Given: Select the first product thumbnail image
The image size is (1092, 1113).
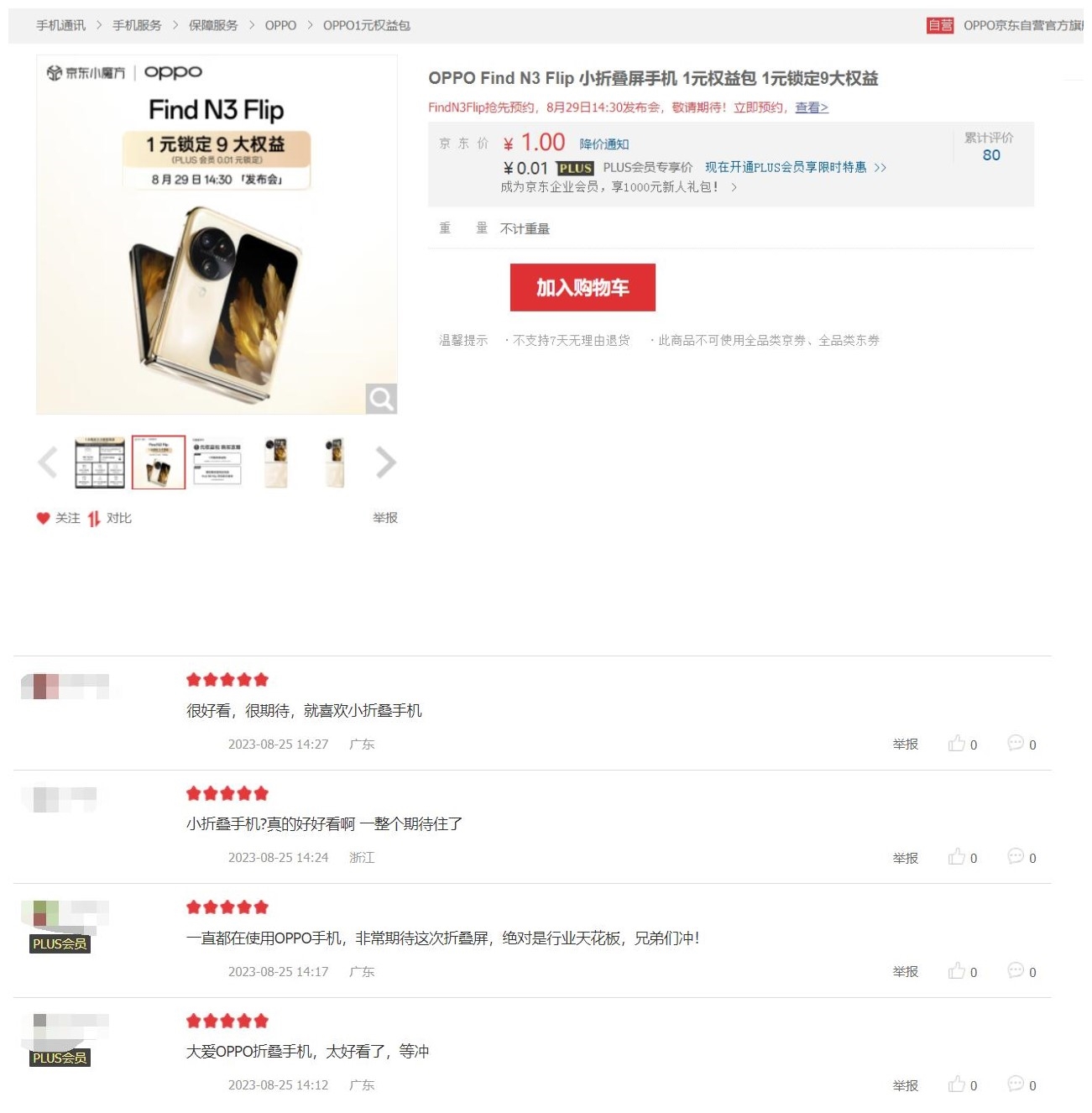Looking at the screenshot, I should (x=100, y=462).
